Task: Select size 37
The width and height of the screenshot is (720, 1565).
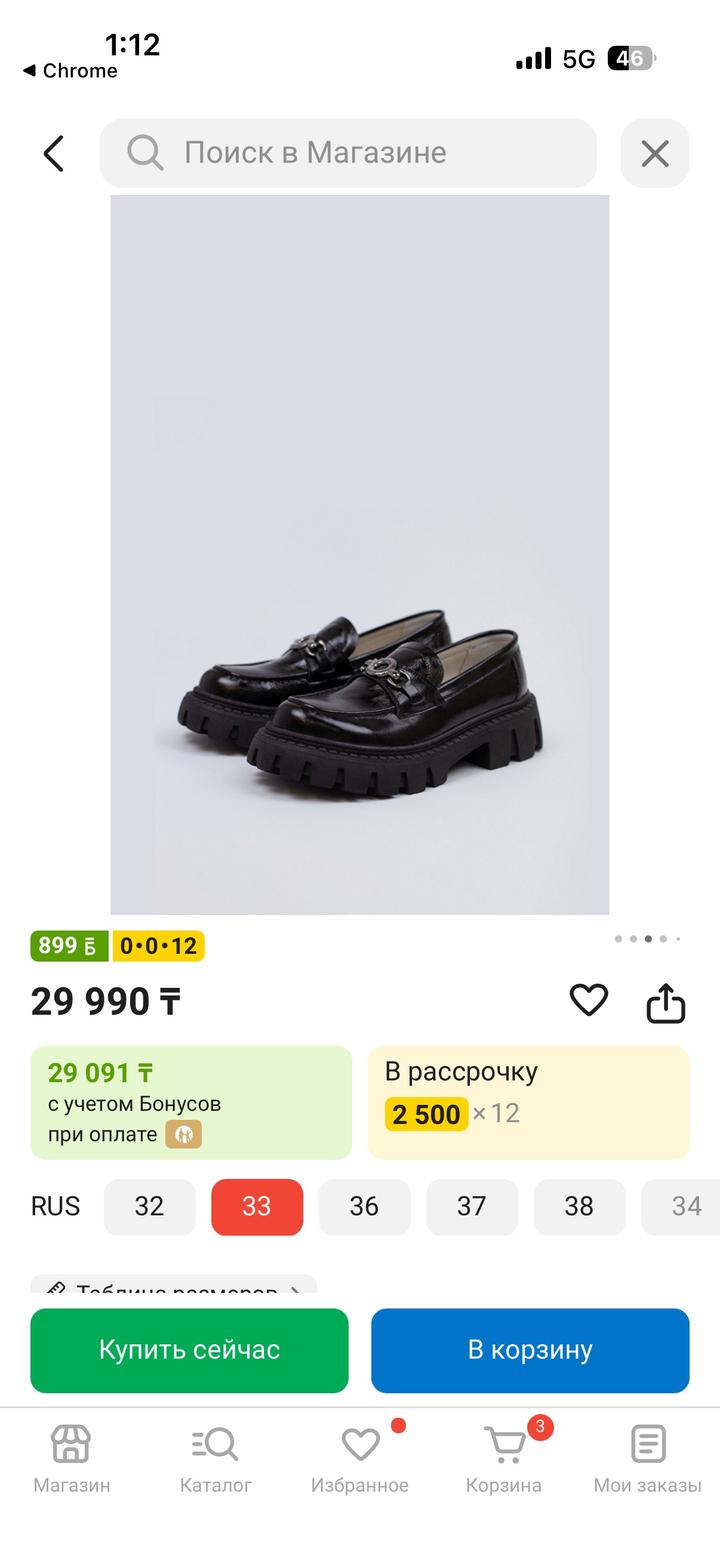Action: coord(471,1206)
